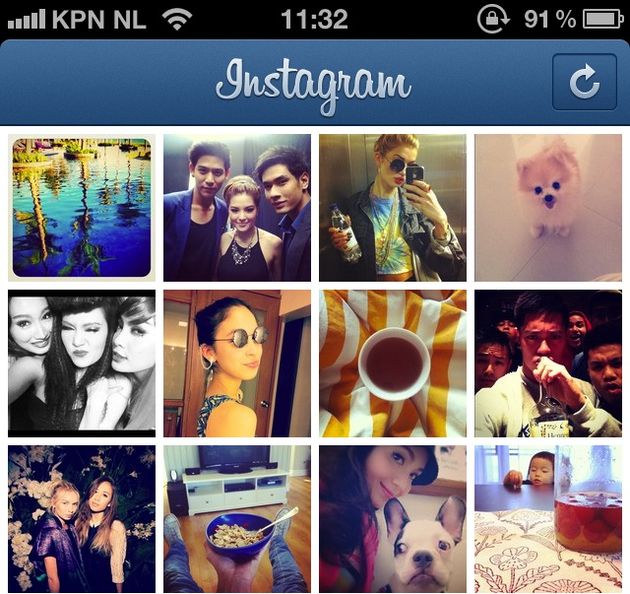Open black-and-white photo of three women

click(x=81, y=363)
